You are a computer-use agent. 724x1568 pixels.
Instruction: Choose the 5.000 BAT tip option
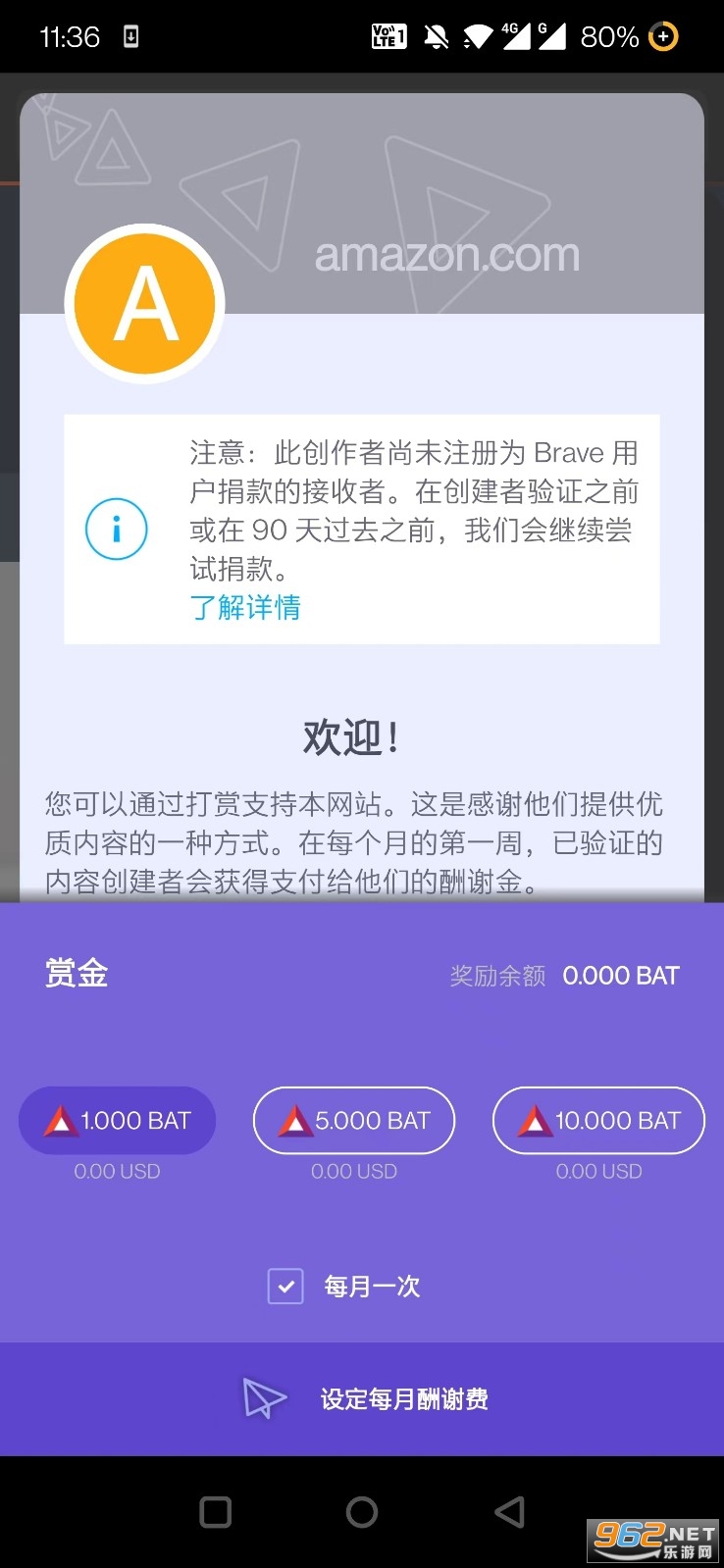(x=353, y=1120)
